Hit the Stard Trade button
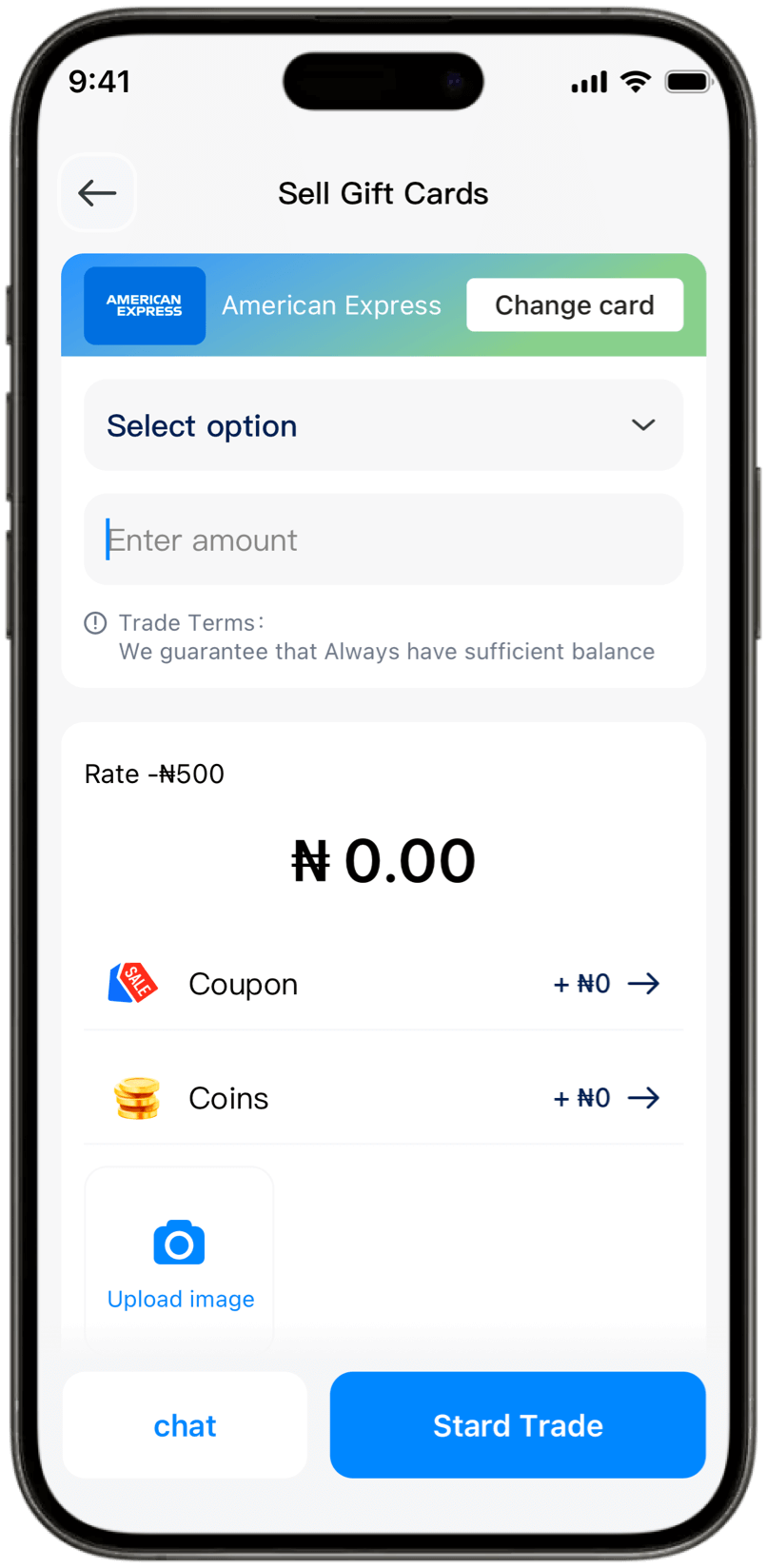Screen dimensions: 767x1568 click(x=518, y=1425)
